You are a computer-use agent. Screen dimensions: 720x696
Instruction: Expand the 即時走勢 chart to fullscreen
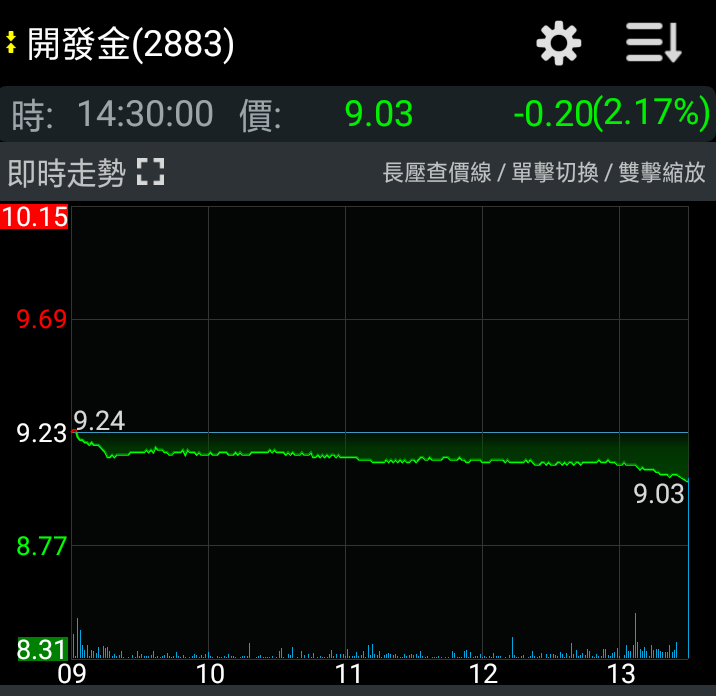click(x=150, y=173)
